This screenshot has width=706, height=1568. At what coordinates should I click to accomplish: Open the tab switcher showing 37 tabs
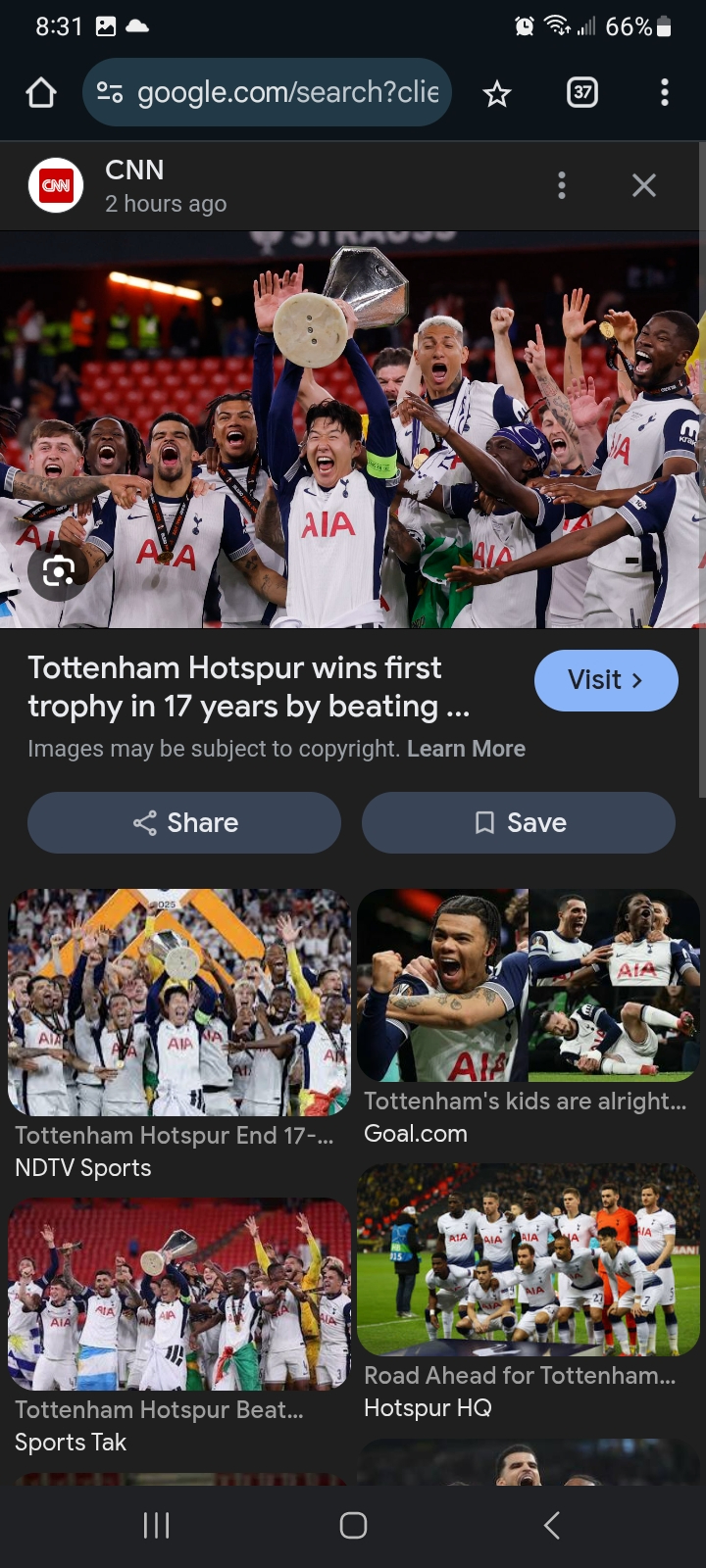pyautogui.click(x=582, y=93)
